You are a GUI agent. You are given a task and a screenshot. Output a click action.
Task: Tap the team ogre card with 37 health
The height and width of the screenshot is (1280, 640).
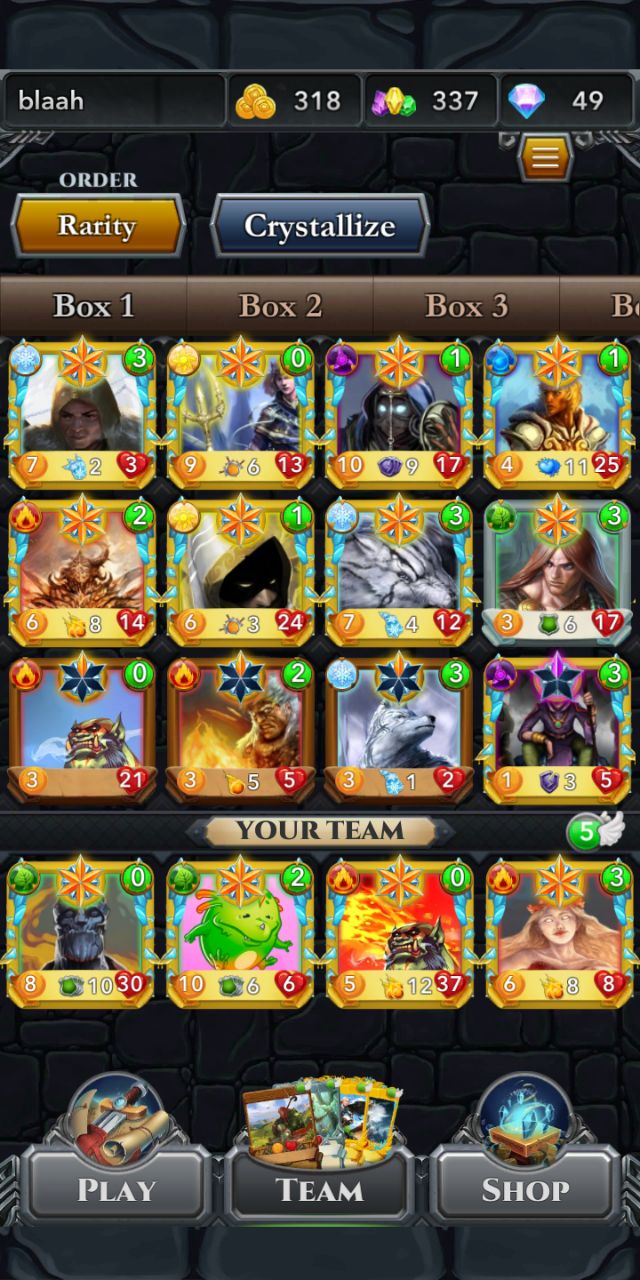click(400, 932)
